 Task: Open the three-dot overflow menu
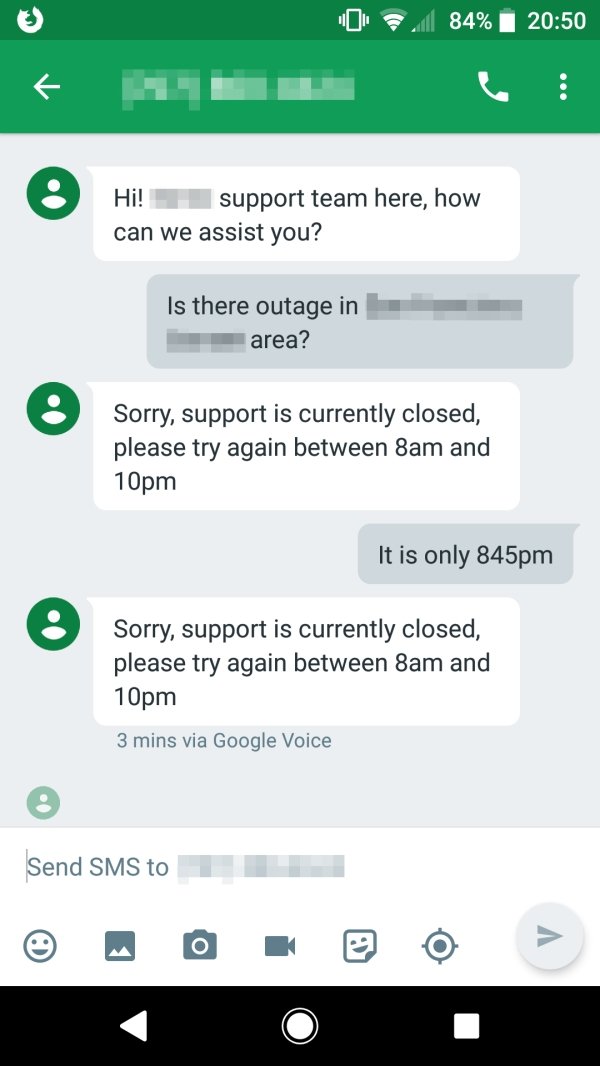pos(563,87)
